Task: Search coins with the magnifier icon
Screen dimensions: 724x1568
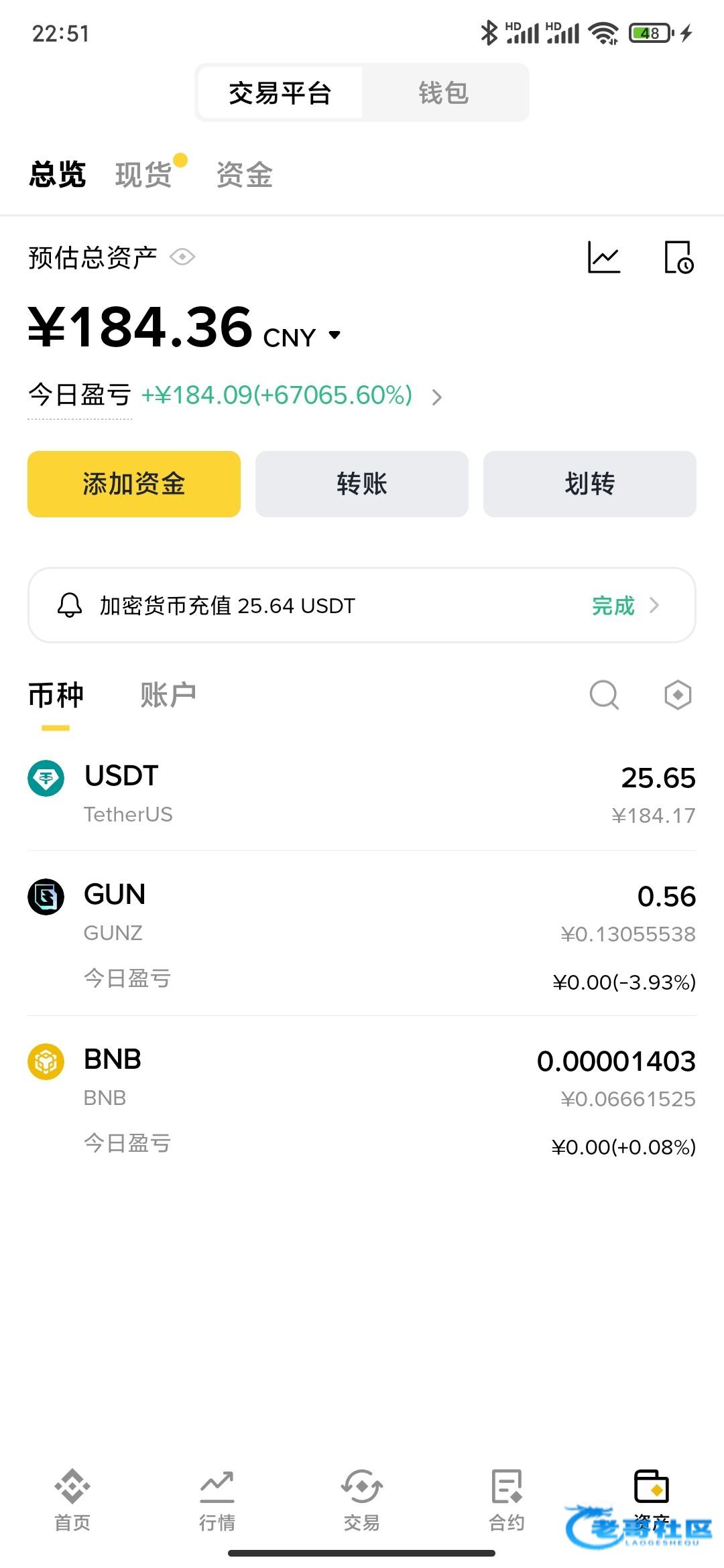Action: pyautogui.click(x=604, y=695)
